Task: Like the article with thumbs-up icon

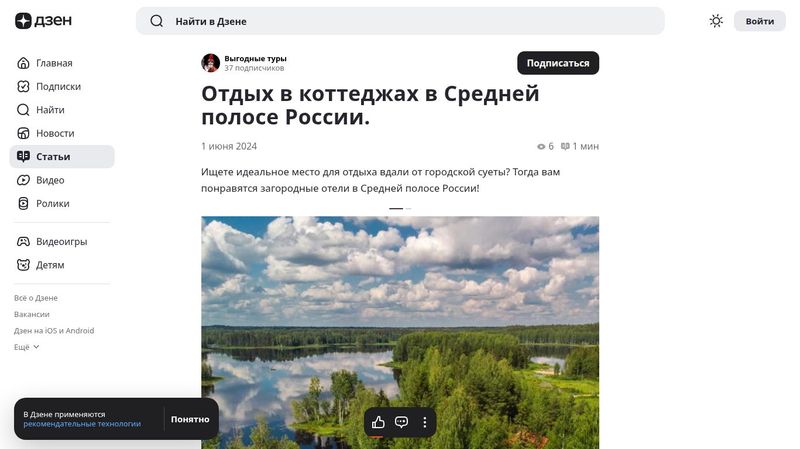Action: pos(378,422)
